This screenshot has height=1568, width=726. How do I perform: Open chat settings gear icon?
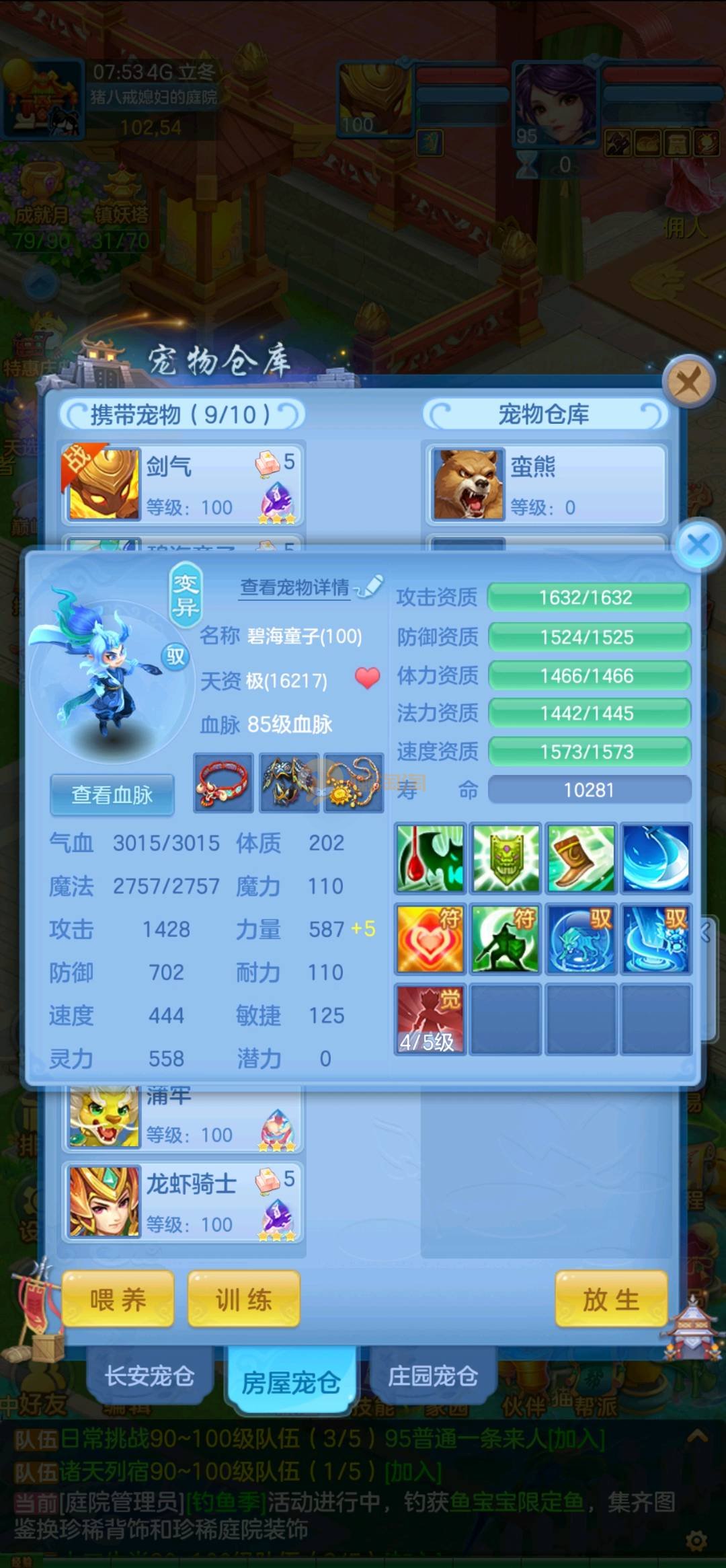[x=696, y=1540]
